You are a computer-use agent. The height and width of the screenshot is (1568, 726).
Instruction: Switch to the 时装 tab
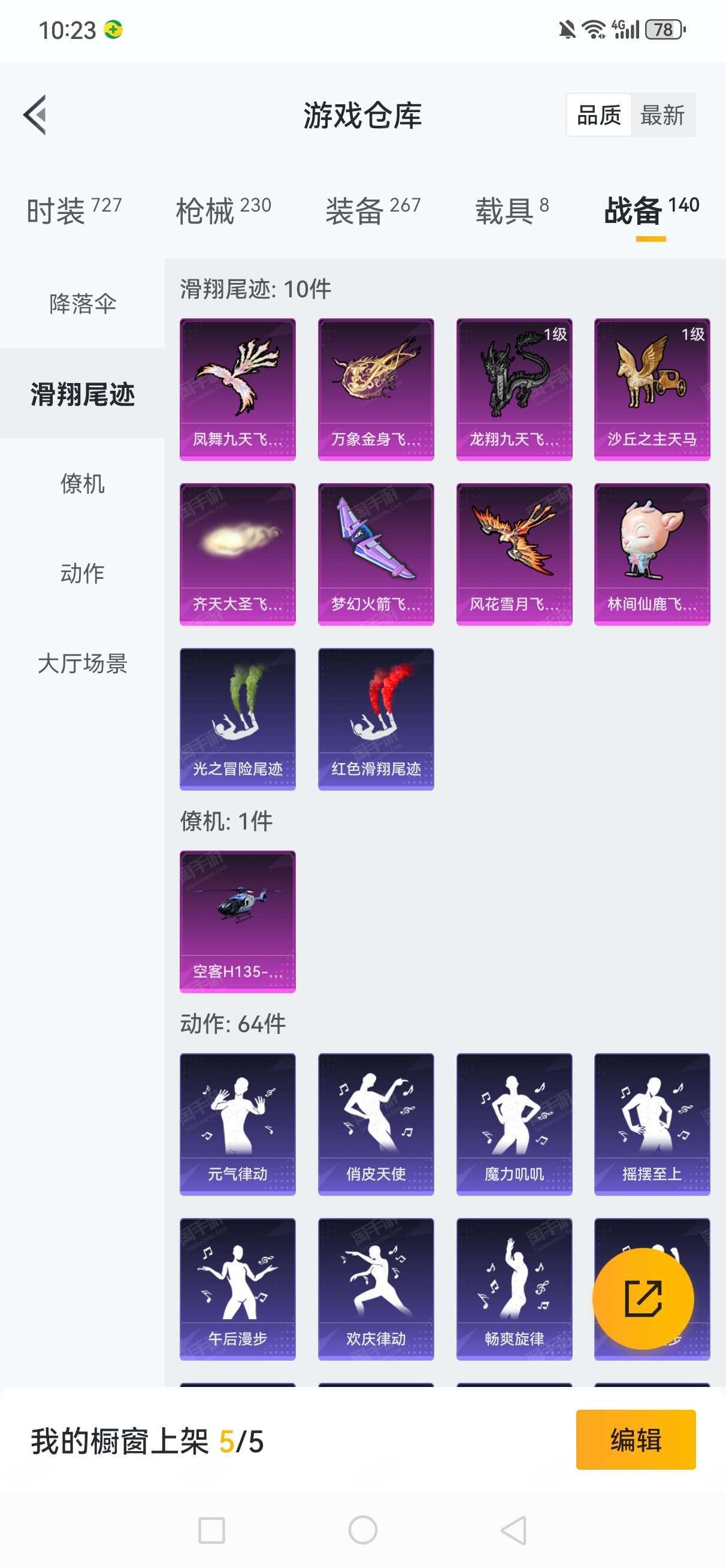(74, 210)
